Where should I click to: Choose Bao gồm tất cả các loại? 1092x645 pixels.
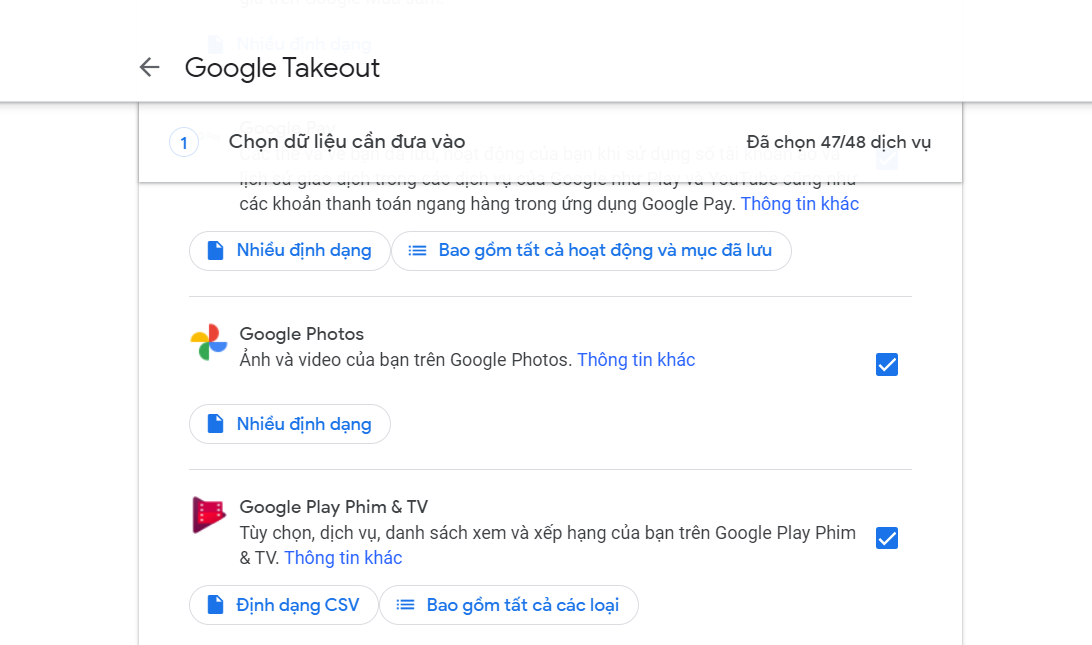[x=508, y=605]
